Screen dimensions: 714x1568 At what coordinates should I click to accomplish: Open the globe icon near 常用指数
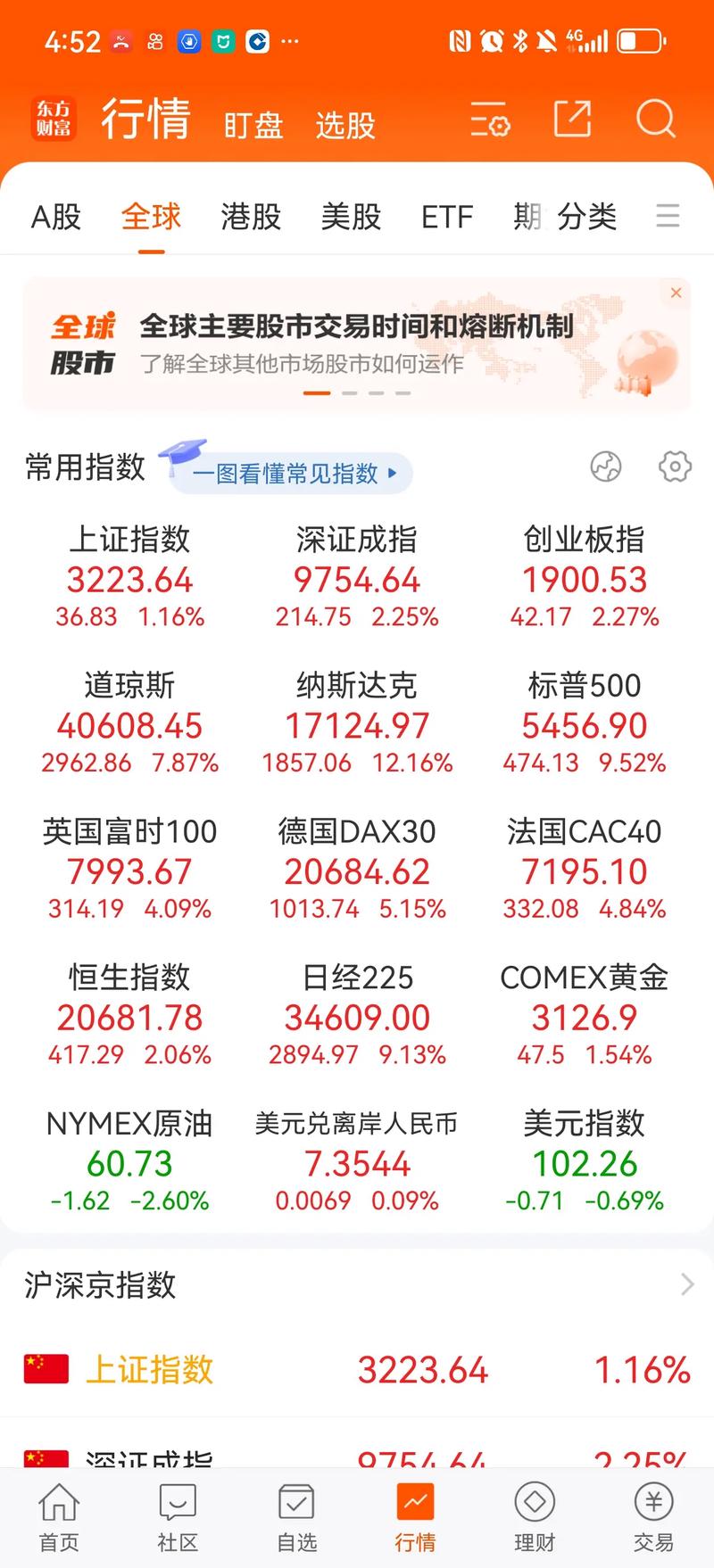608,467
